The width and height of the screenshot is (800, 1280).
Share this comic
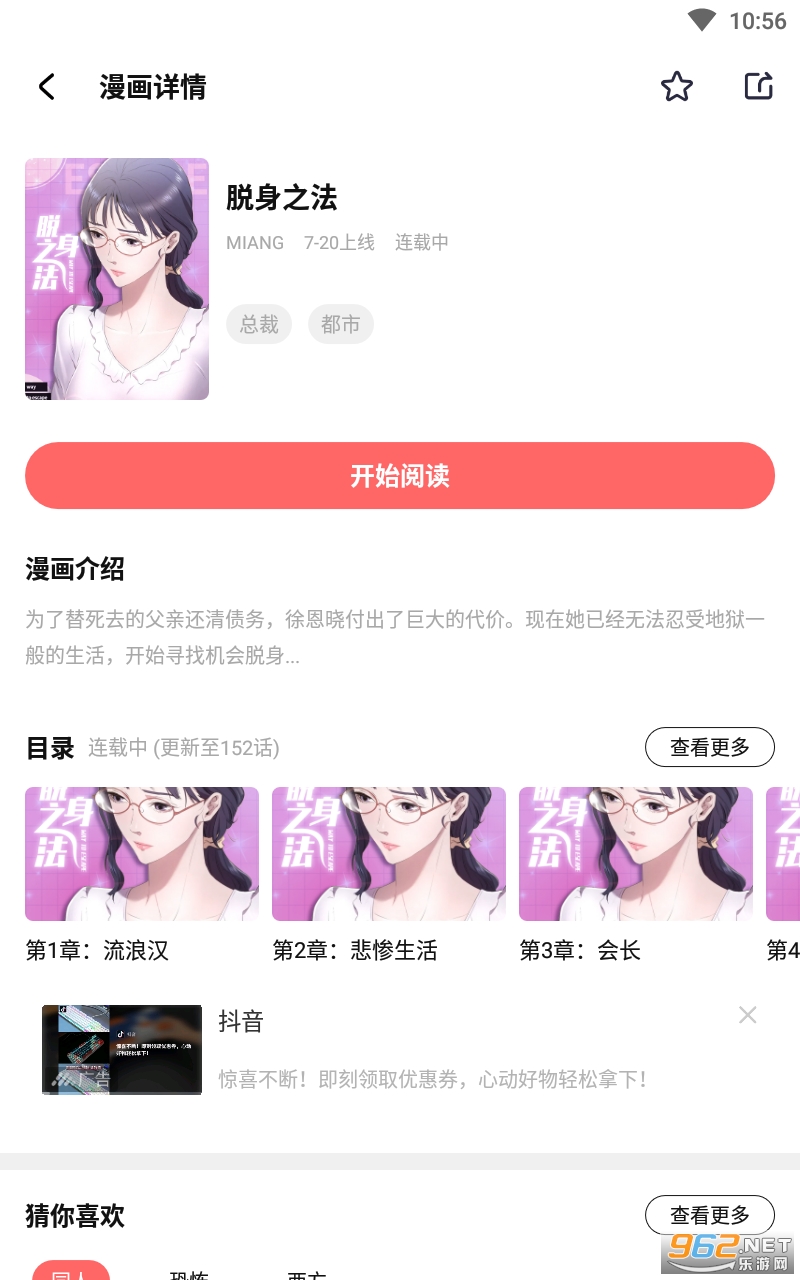click(x=759, y=87)
